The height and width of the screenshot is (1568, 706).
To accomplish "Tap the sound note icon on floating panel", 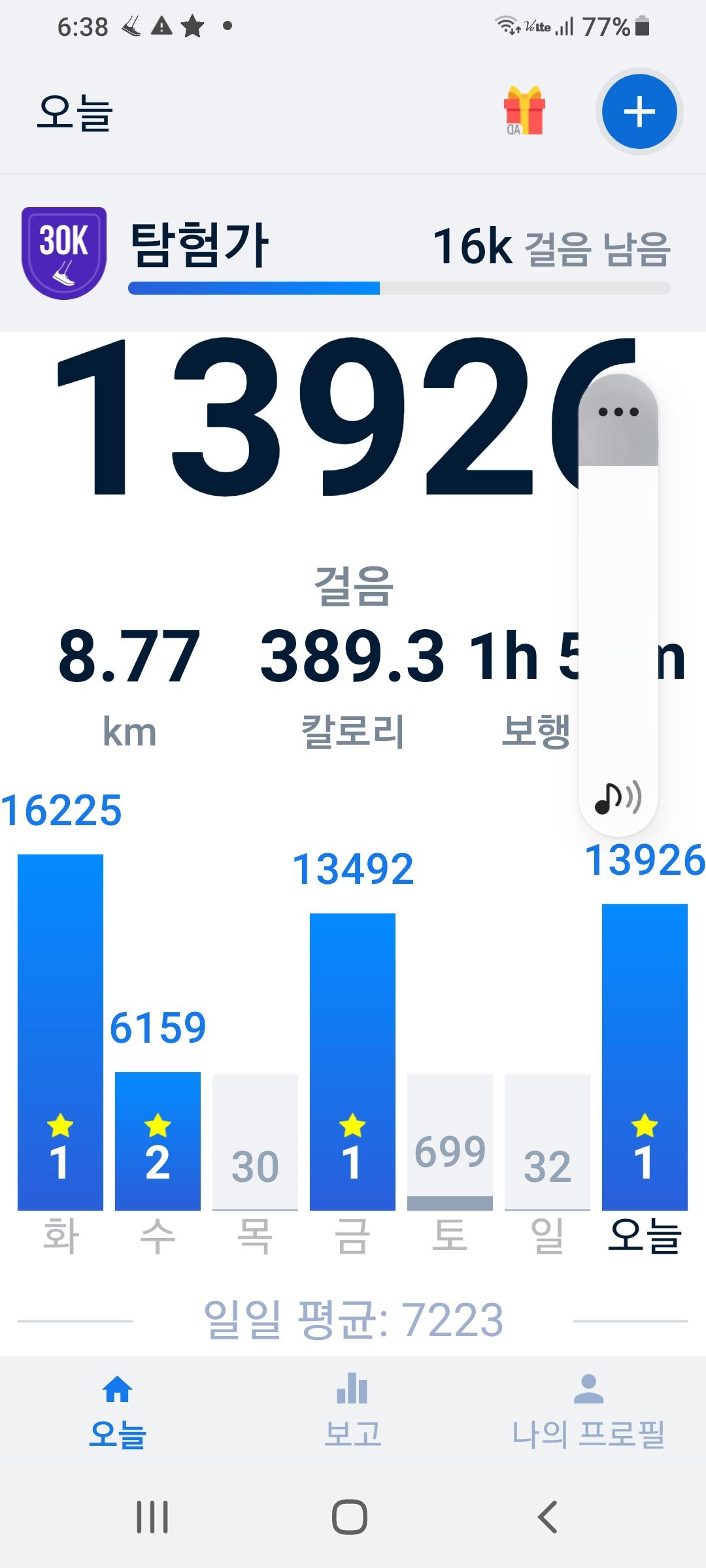I will [x=618, y=798].
